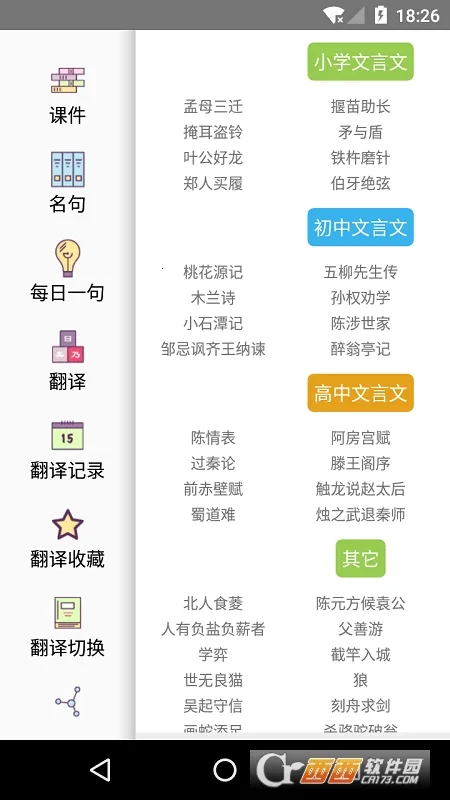The width and height of the screenshot is (450, 800).
Task: Open the story 狼
Action: pos(360,680)
